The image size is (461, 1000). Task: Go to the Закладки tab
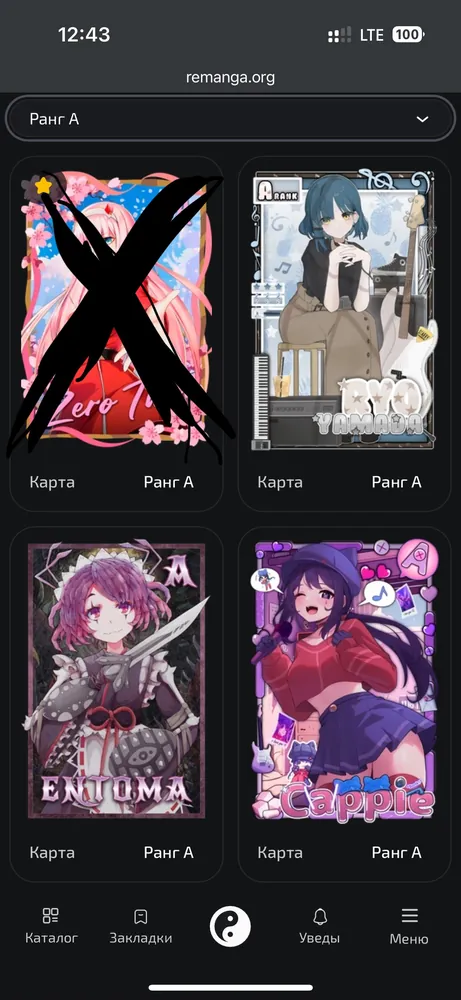coord(140,926)
